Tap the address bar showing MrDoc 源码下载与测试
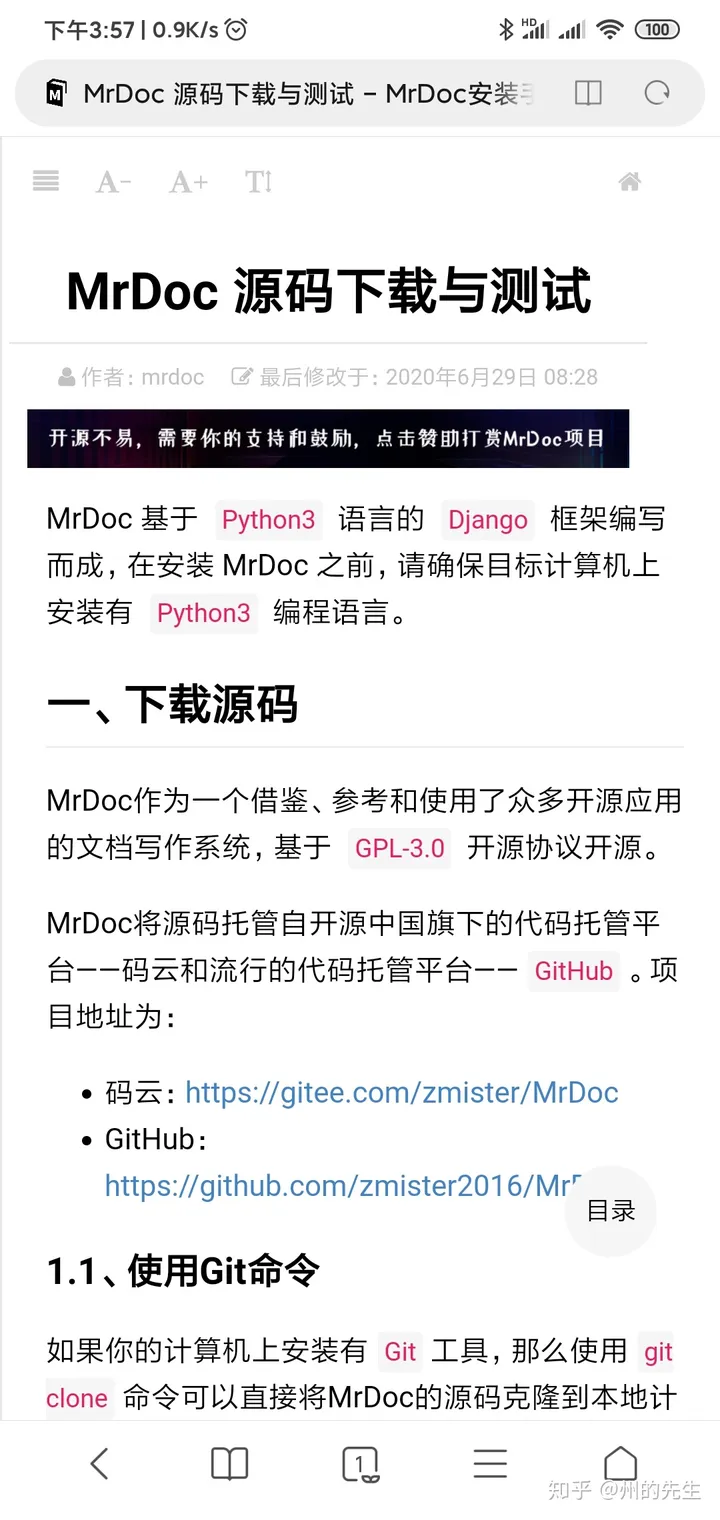 (300, 94)
